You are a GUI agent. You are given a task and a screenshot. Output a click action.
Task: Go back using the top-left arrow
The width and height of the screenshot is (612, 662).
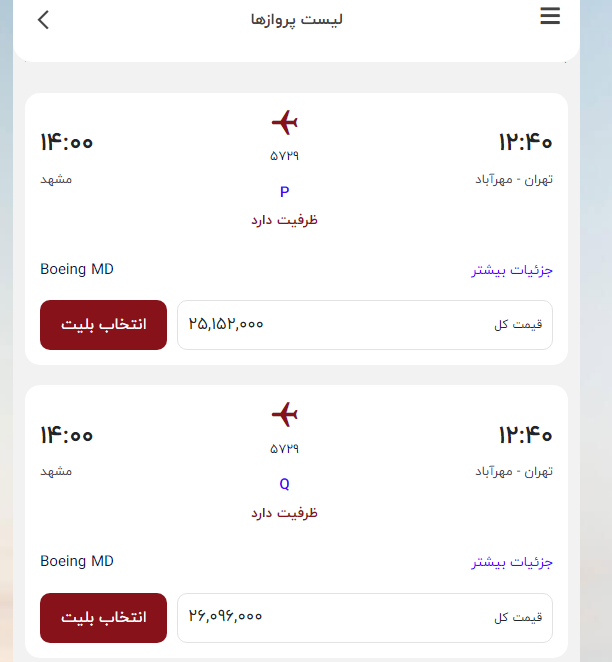click(43, 19)
